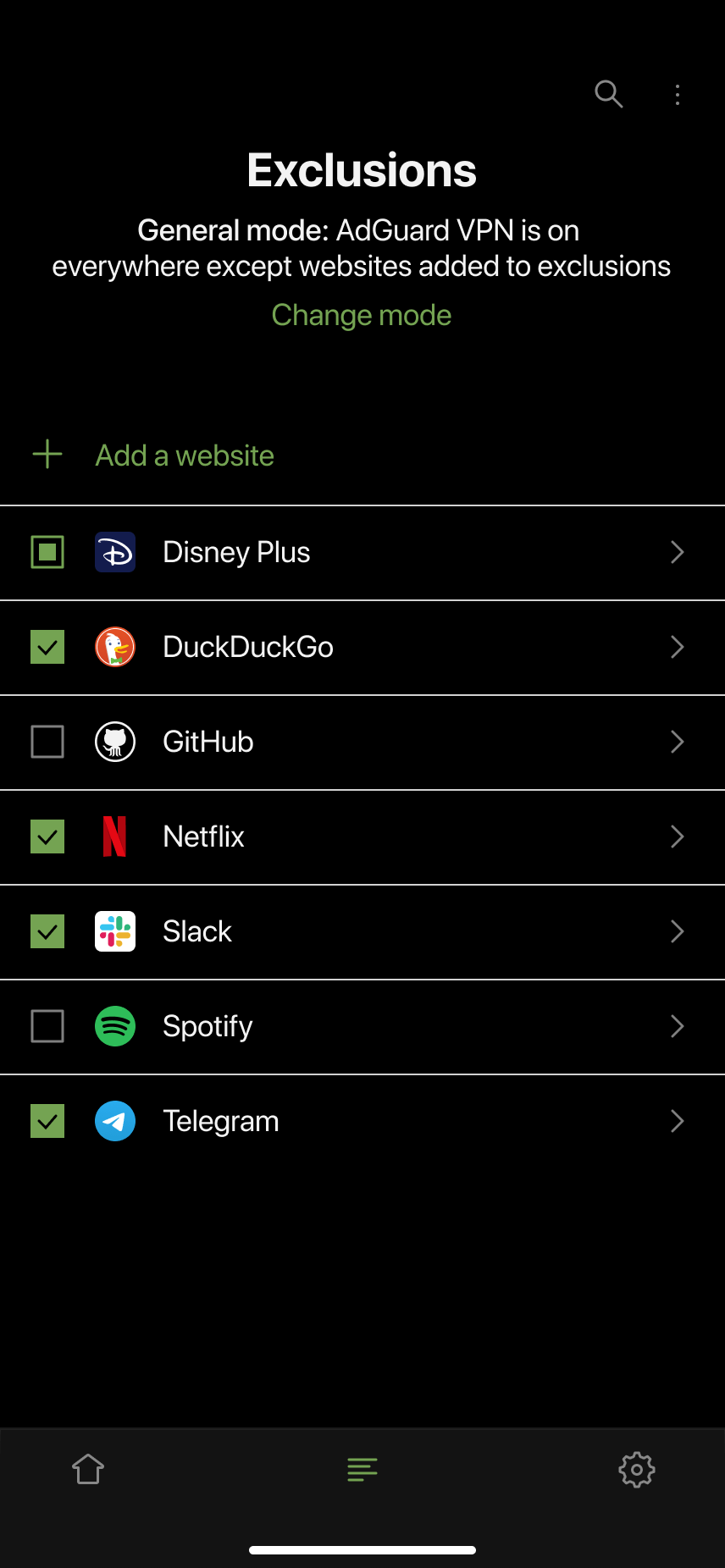
Task: Switch to the Home tab
Action: click(88, 1469)
